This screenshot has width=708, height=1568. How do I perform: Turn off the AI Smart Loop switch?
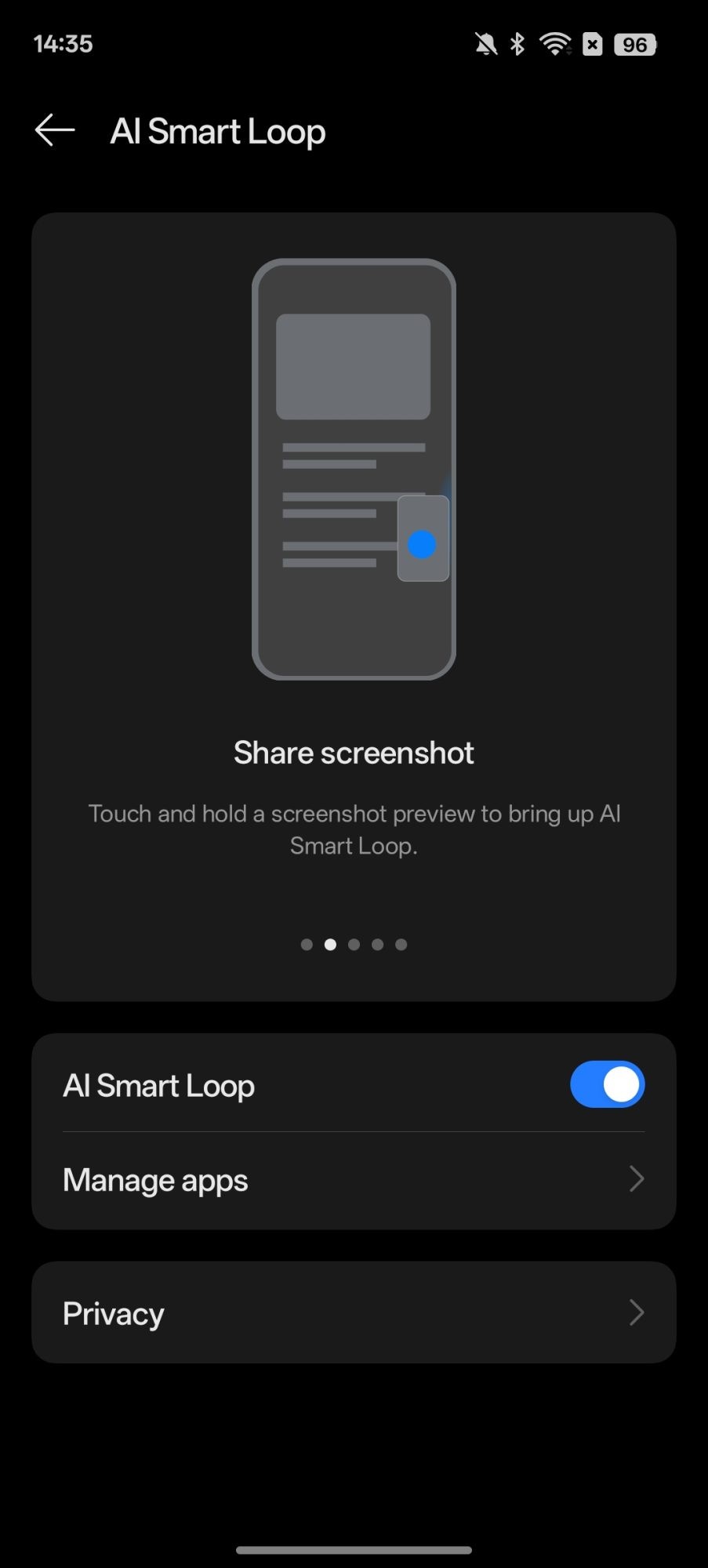(607, 1085)
